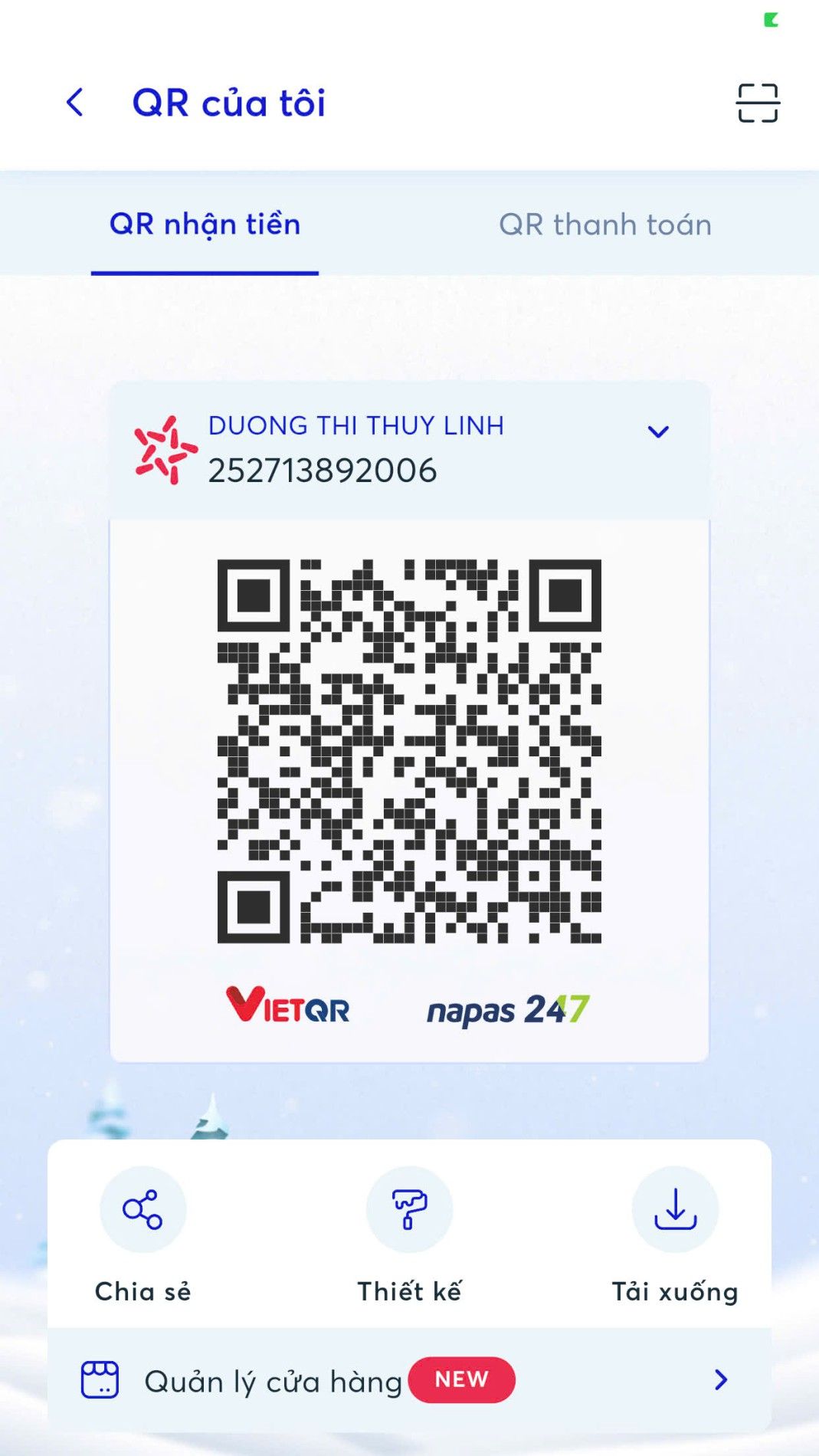Open Quản lý cửa hàng
This screenshot has height=1456, width=819.
pos(409,1380)
